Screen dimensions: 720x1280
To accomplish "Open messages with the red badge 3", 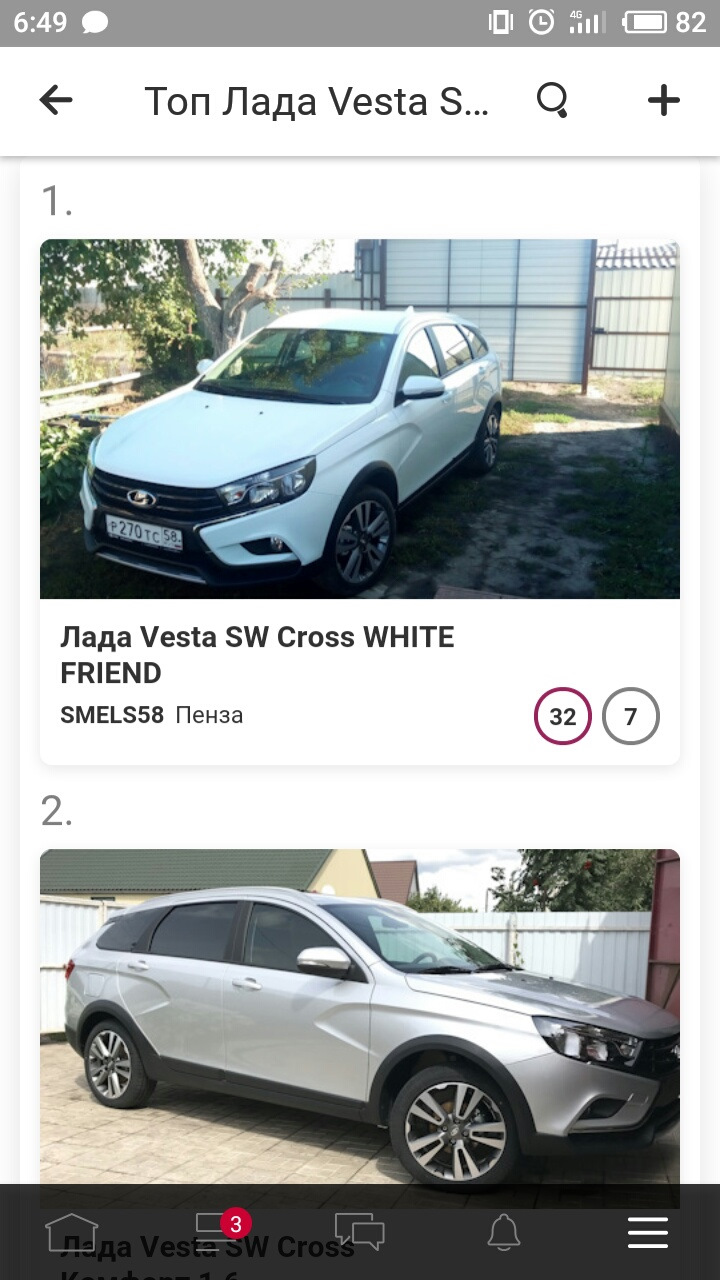I will [x=215, y=1233].
